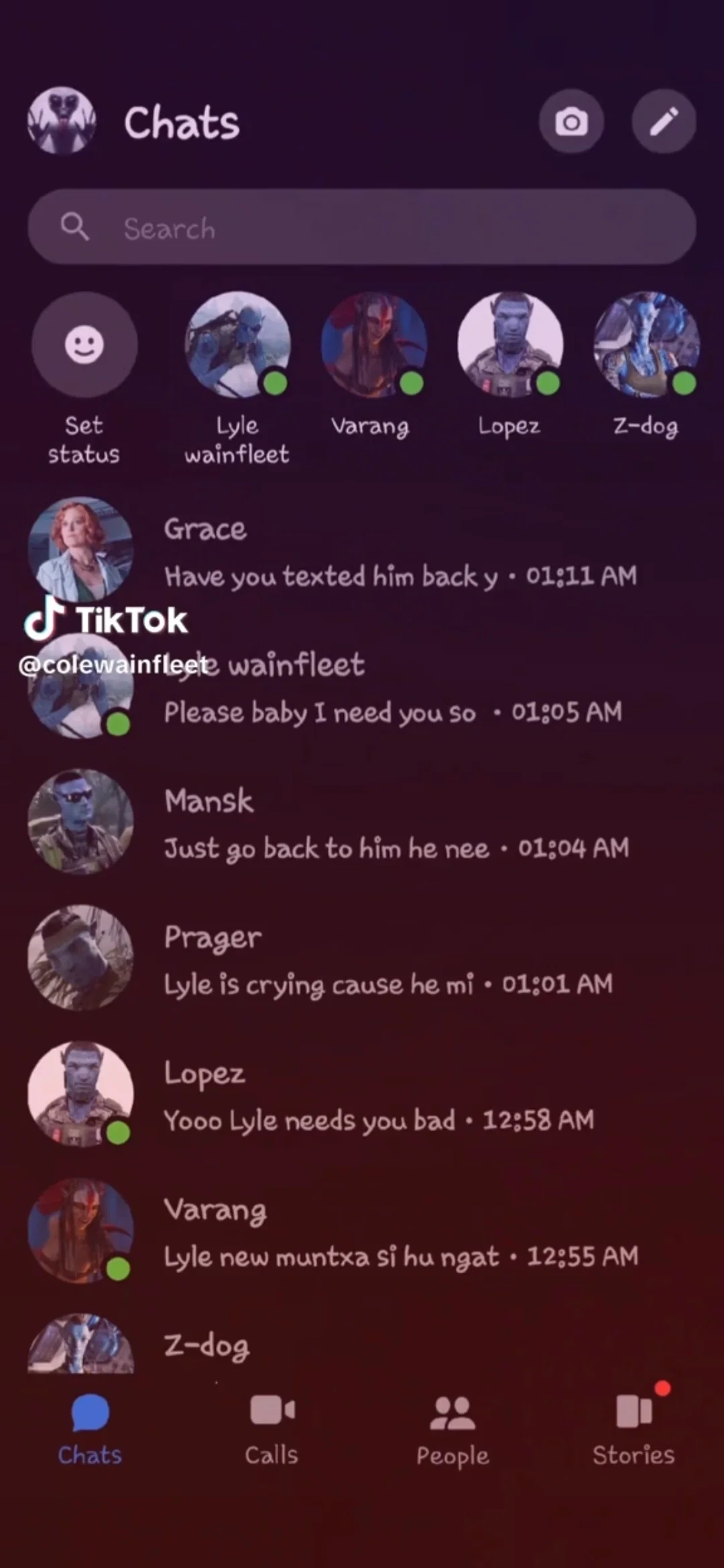Switch to the Calls tab
Screen dimensions: 724x1568
271,1429
